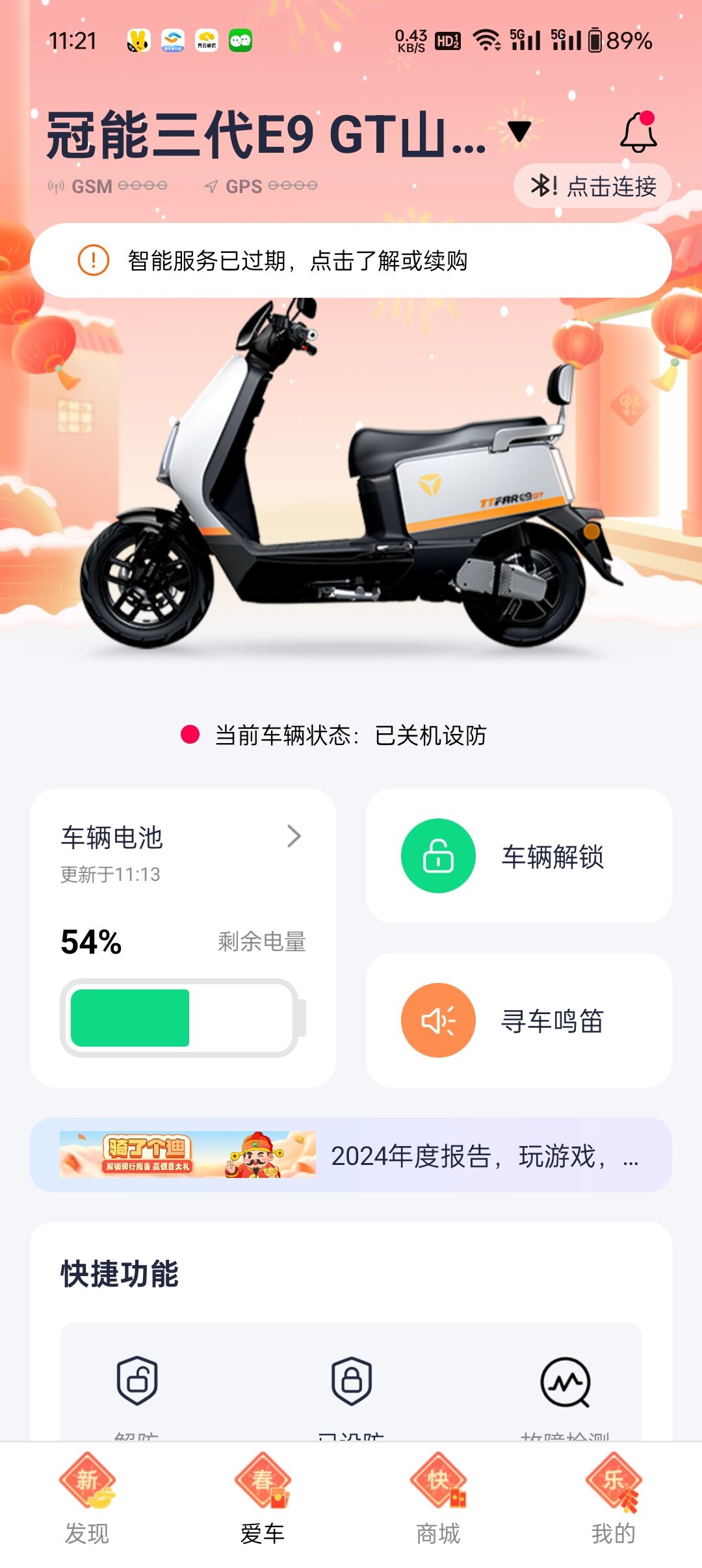
Task: Tap the 解防 open-lock shield shortcut
Action: (137, 1381)
